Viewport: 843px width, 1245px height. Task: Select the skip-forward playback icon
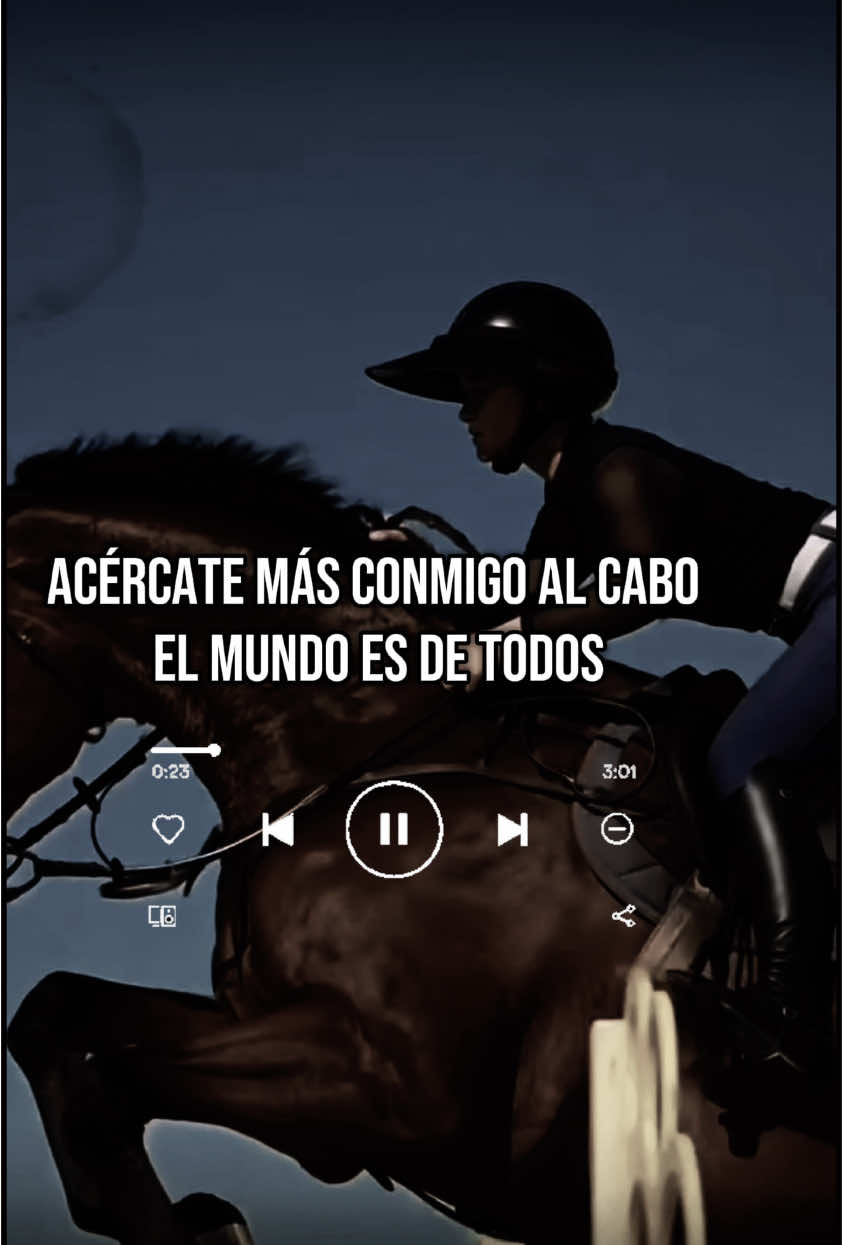(512, 828)
